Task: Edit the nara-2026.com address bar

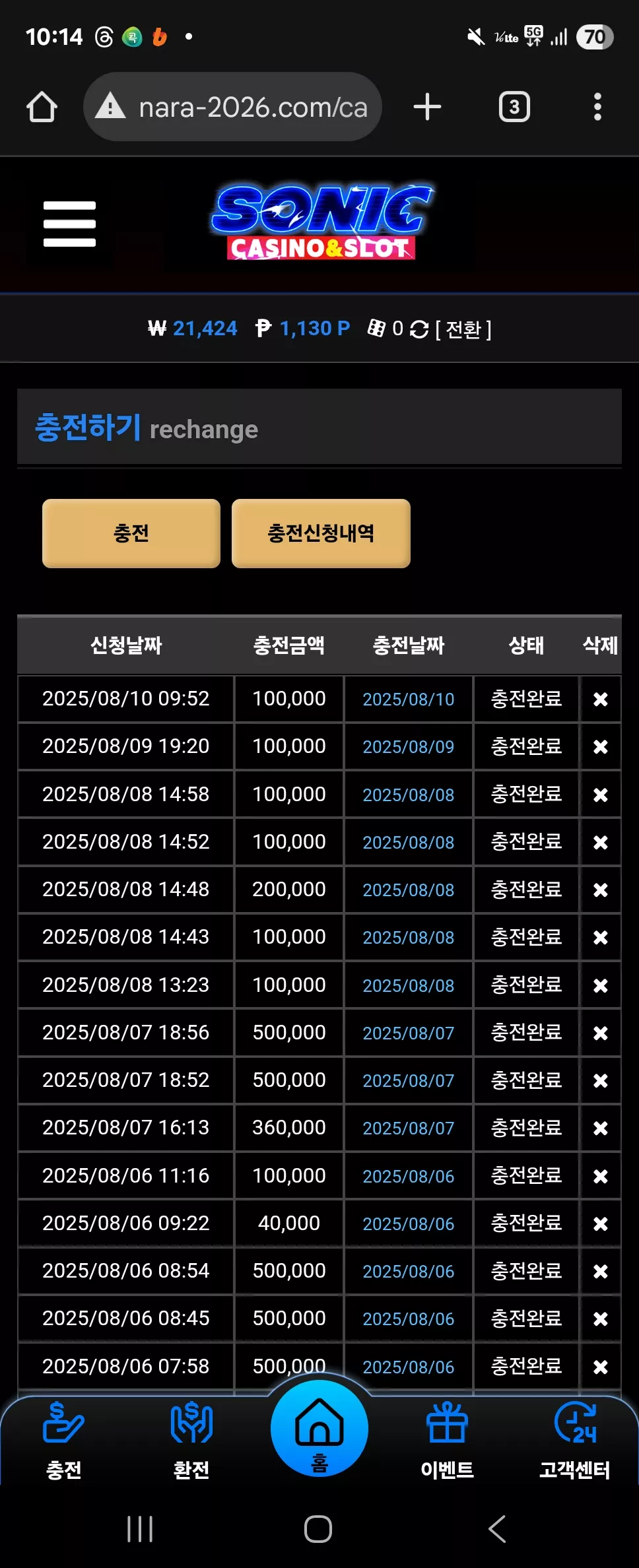Action: coord(232,107)
